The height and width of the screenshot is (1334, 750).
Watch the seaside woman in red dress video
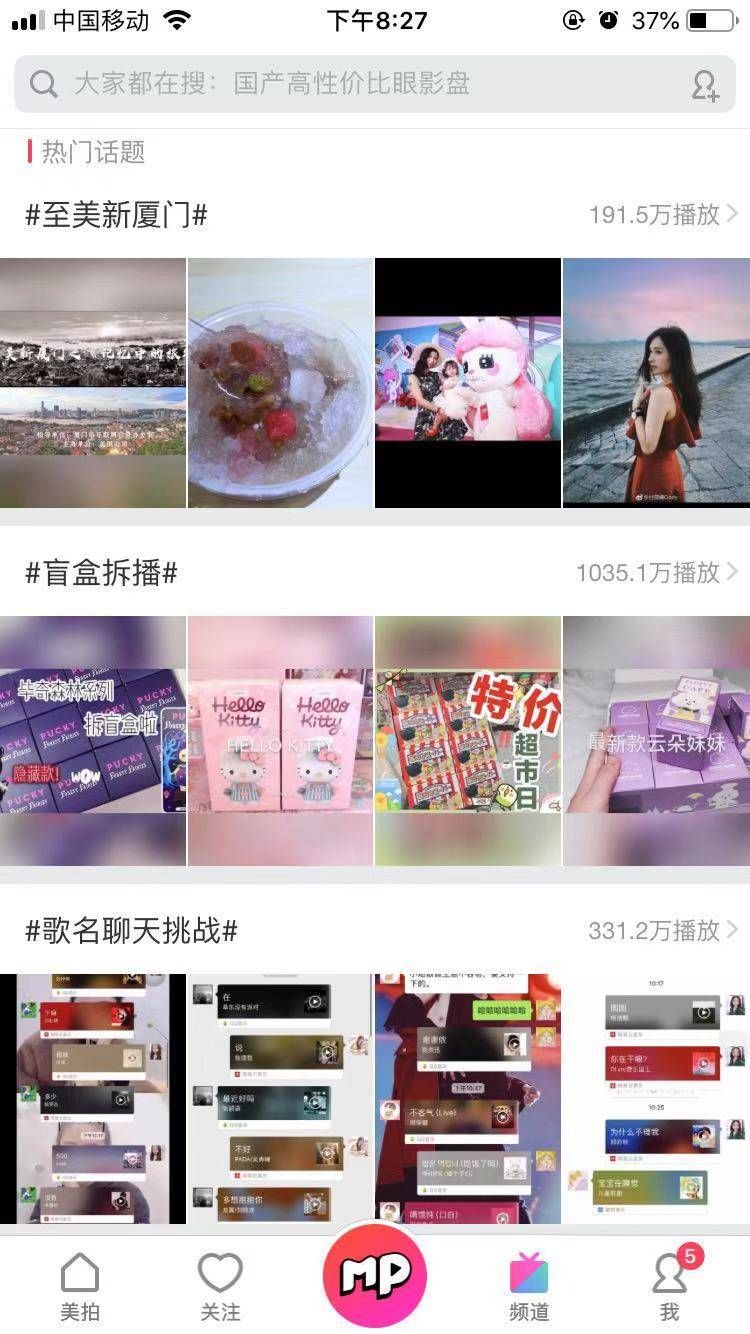(656, 383)
